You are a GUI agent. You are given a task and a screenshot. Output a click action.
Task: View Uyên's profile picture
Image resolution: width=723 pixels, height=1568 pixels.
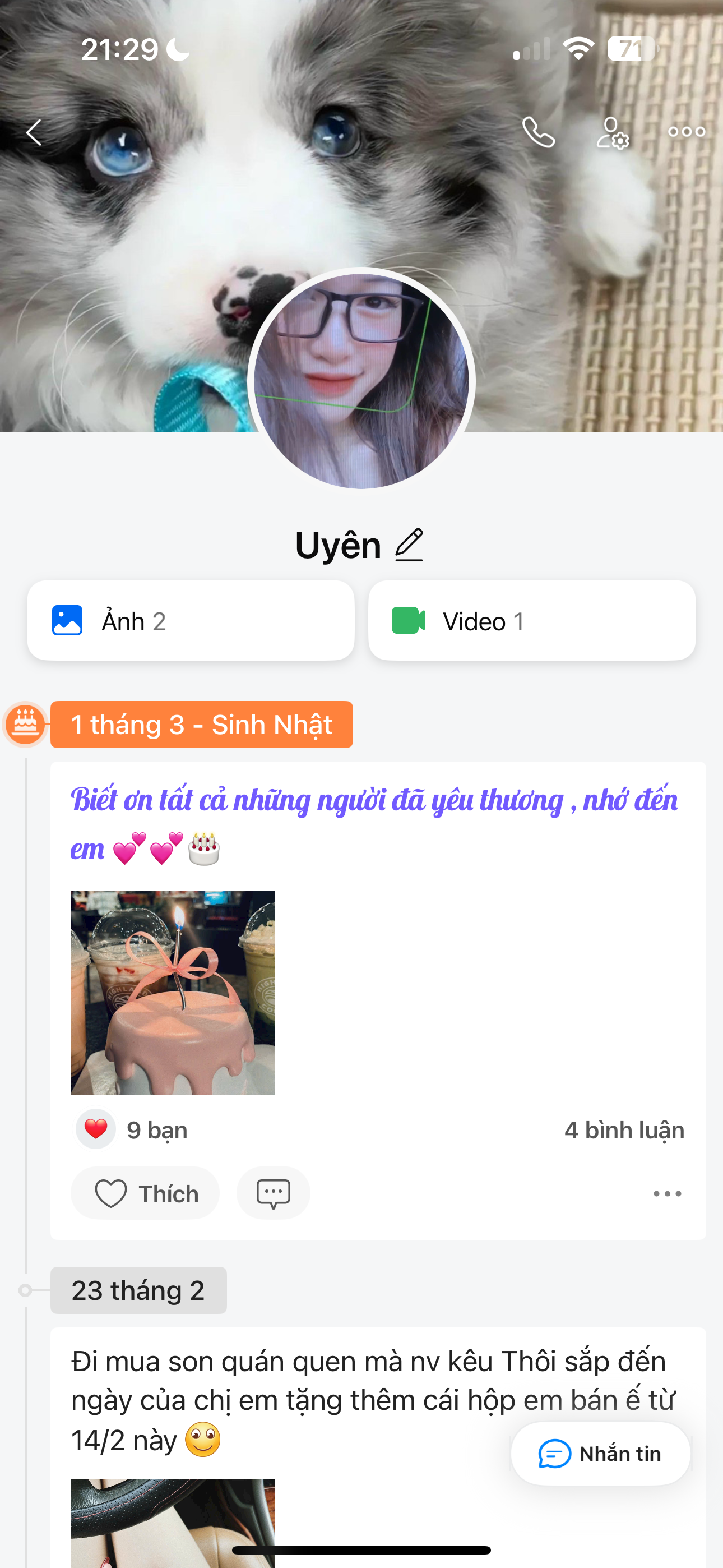[361, 381]
